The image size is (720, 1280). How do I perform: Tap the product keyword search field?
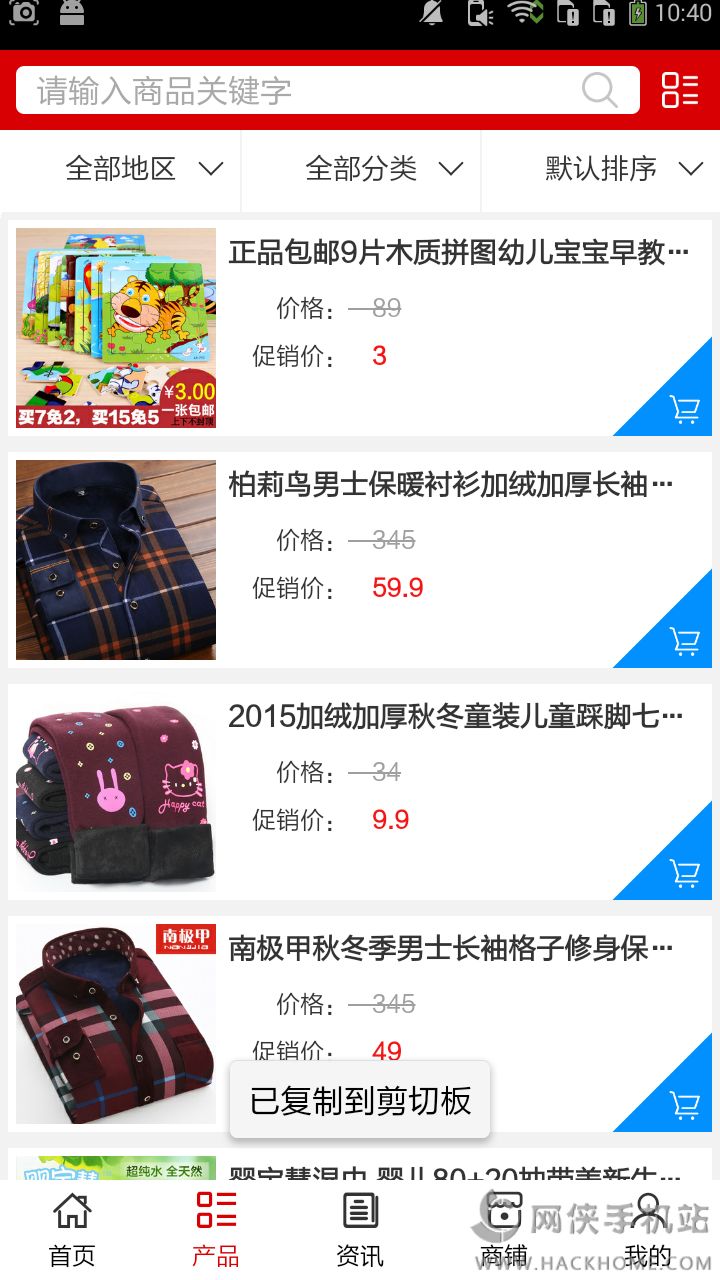(300, 91)
